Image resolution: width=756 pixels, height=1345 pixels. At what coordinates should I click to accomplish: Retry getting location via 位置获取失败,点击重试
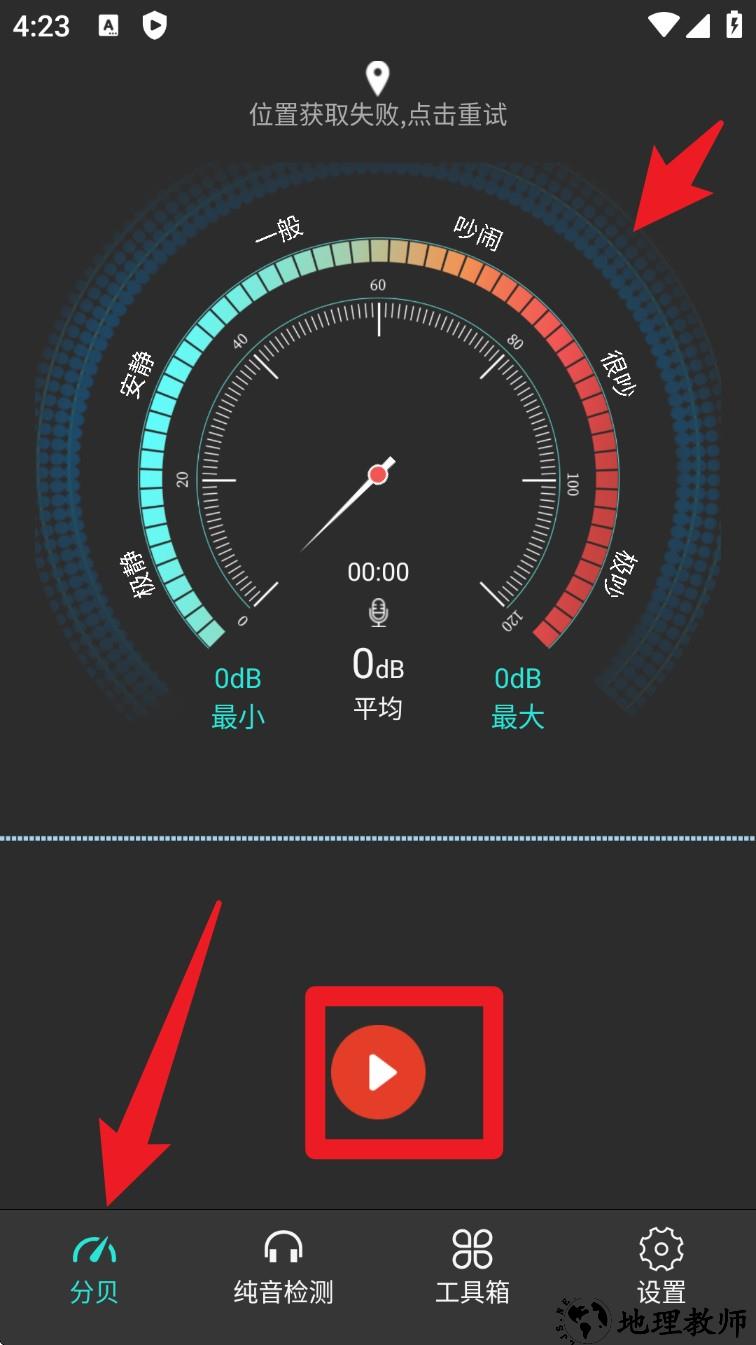click(378, 114)
